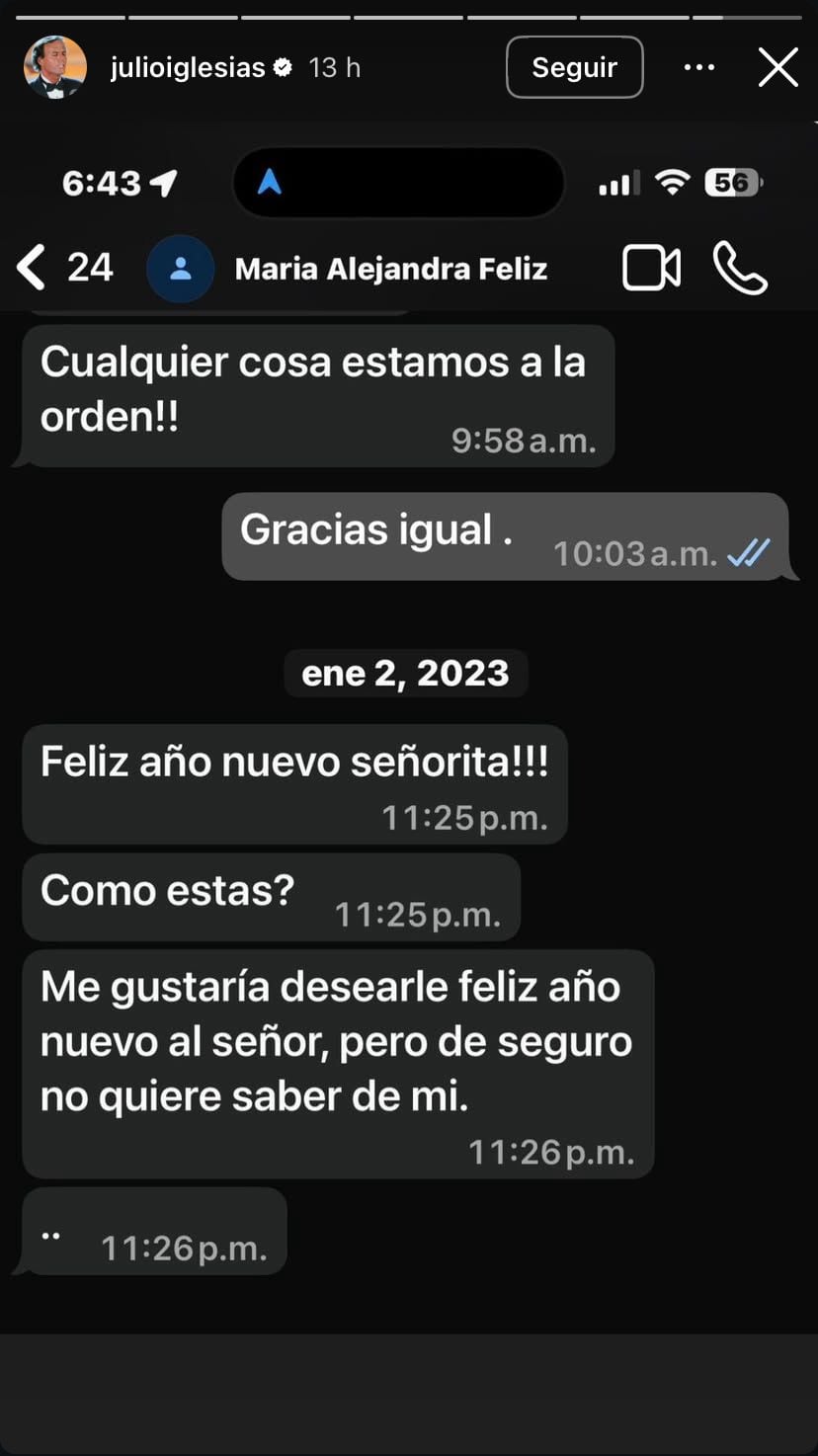Image resolution: width=818 pixels, height=1456 pixels.
Task: Tap the double blue checkmarks on Gracias igual
Action: pyautogui.click(x=748, y=553)
